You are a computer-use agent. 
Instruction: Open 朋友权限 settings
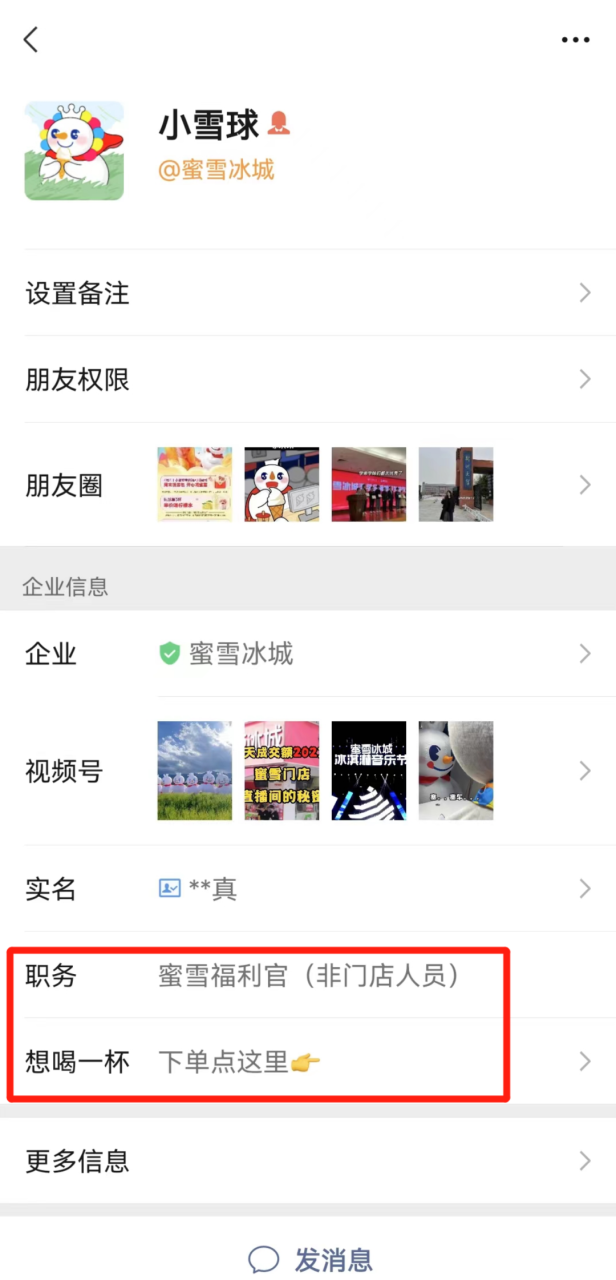308,380
